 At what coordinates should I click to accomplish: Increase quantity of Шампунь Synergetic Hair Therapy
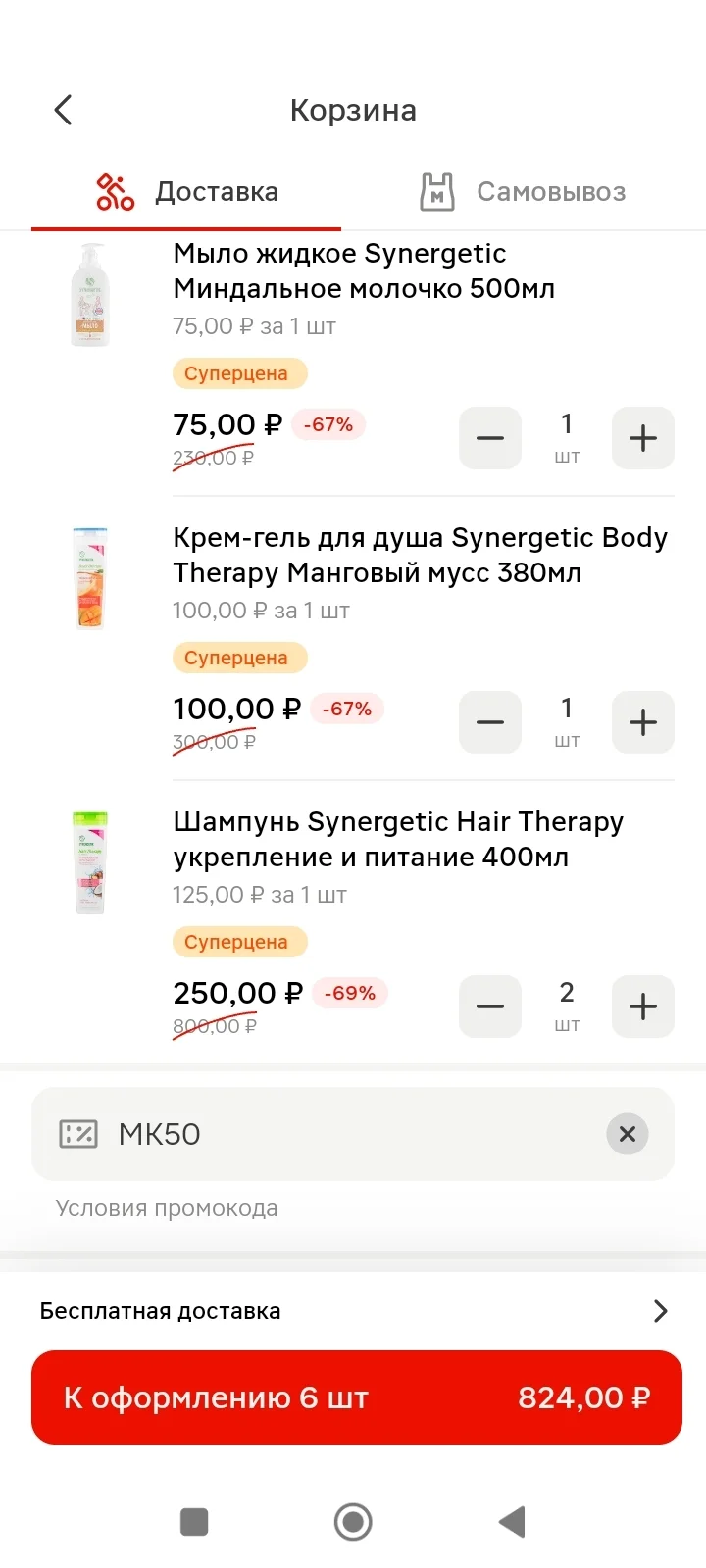643,1006
